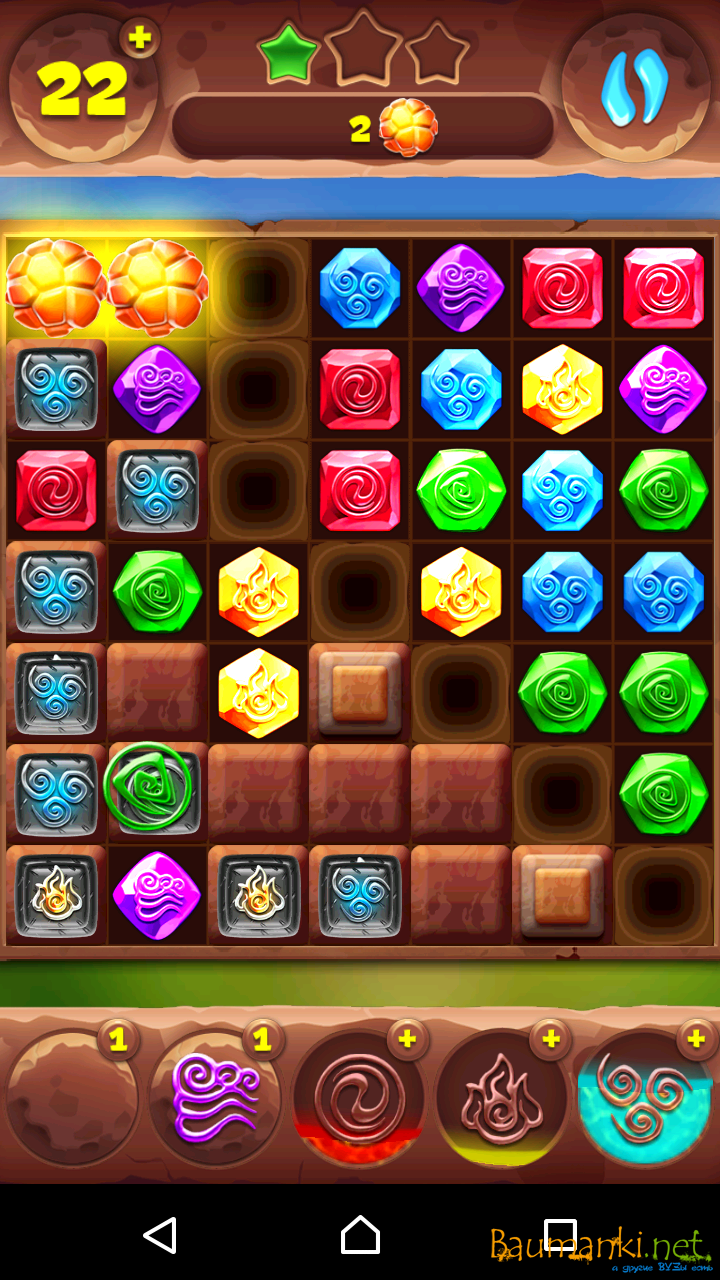Return to the home screen
The height and width of the screenshot is (1280, 720).
click(360, 1236)
